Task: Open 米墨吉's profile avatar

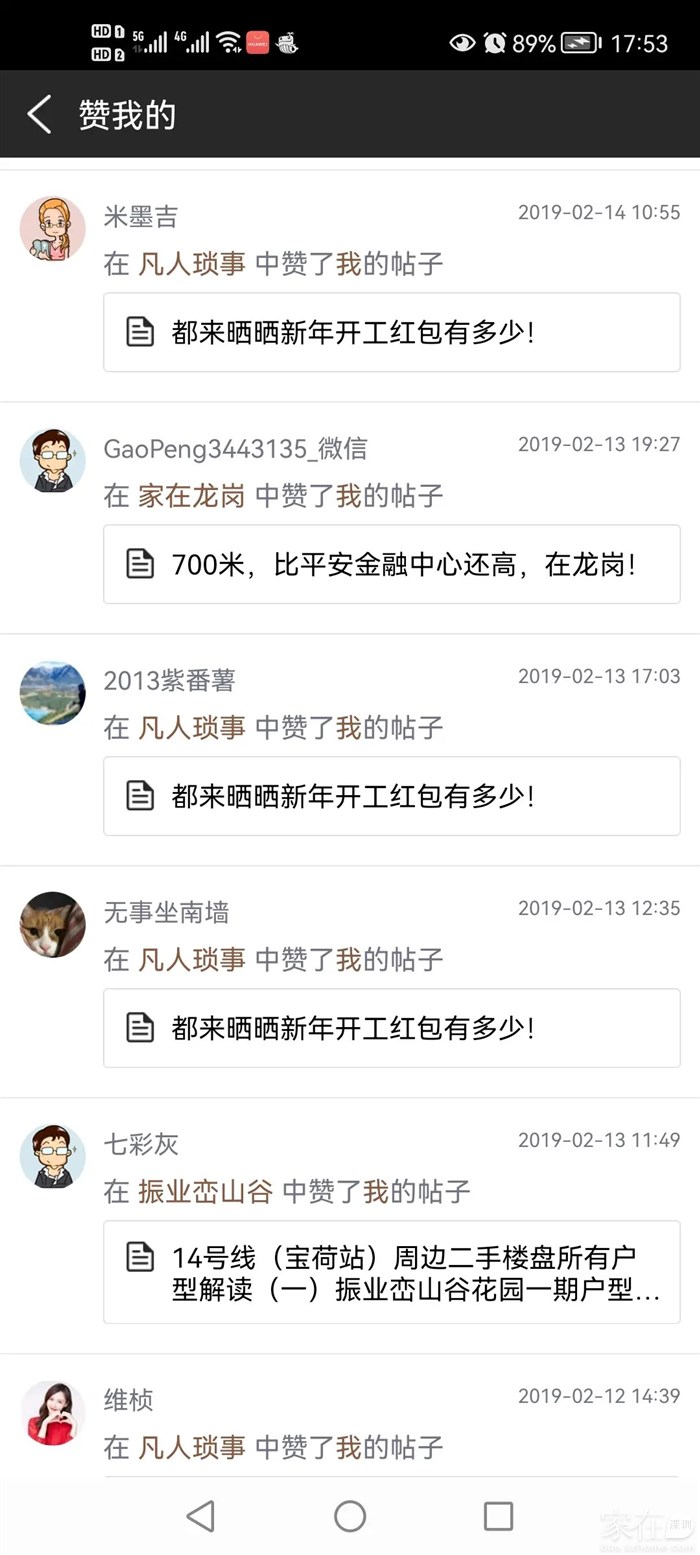Action: (52, 229)
